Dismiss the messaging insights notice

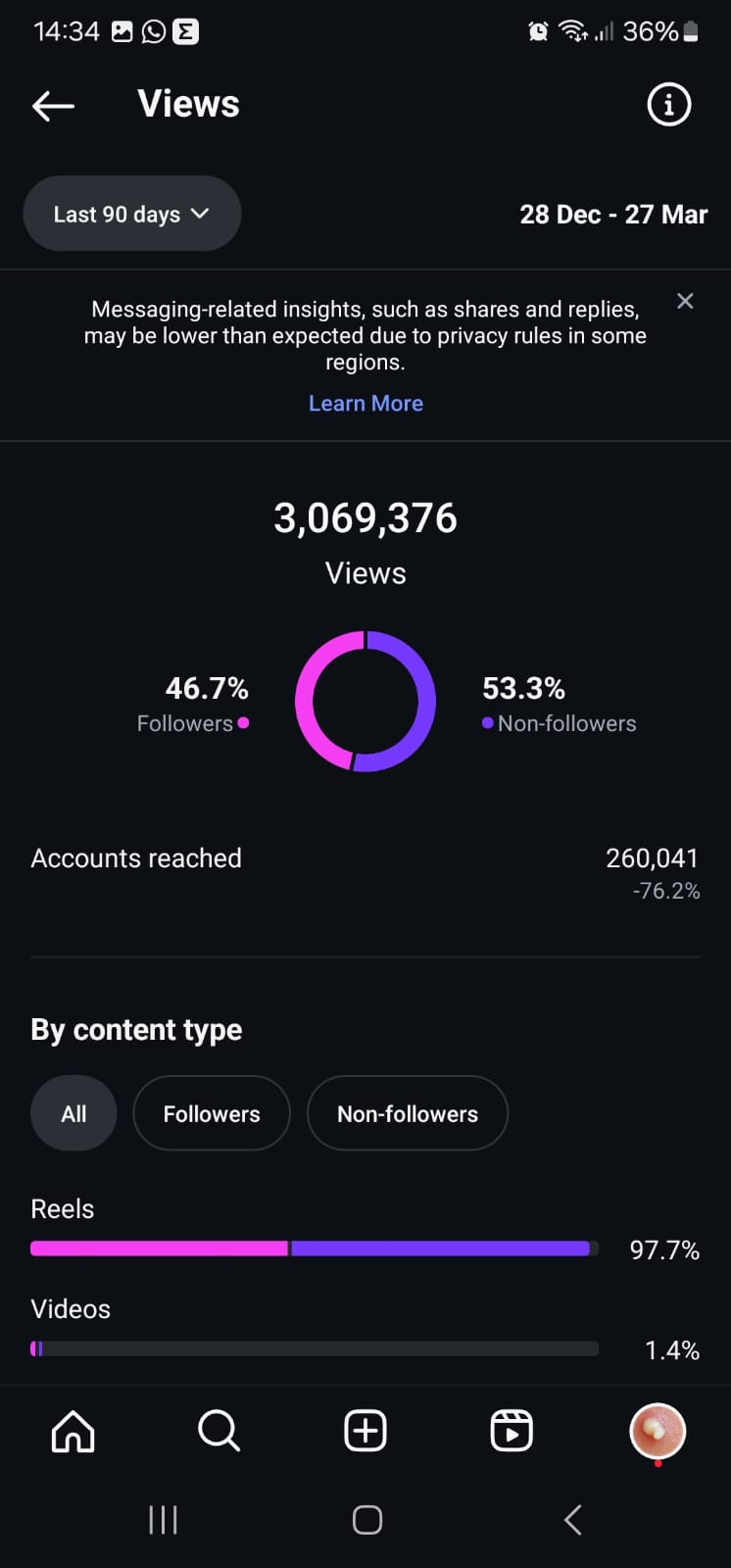point(685,301)
